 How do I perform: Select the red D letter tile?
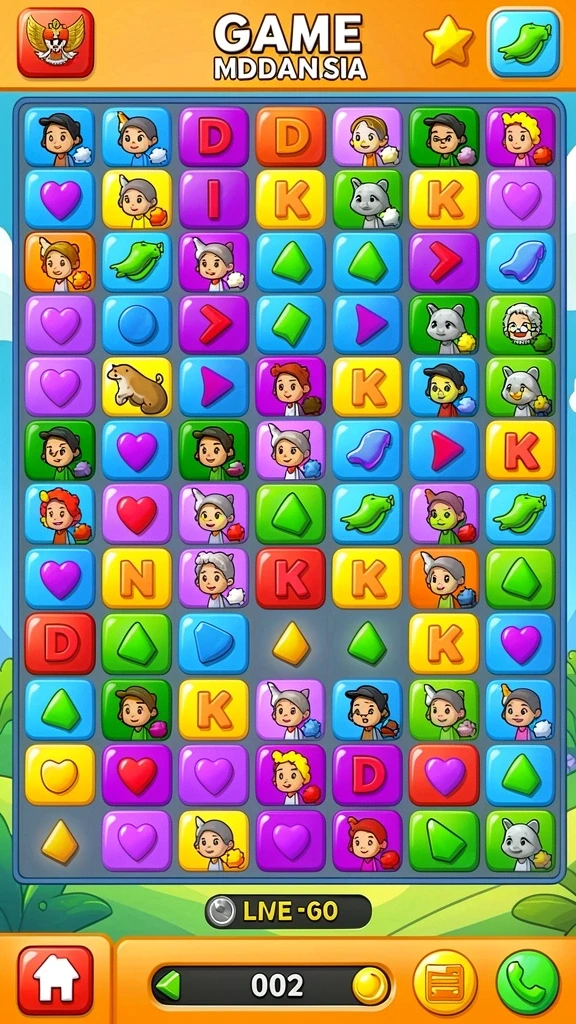(59, 643)
